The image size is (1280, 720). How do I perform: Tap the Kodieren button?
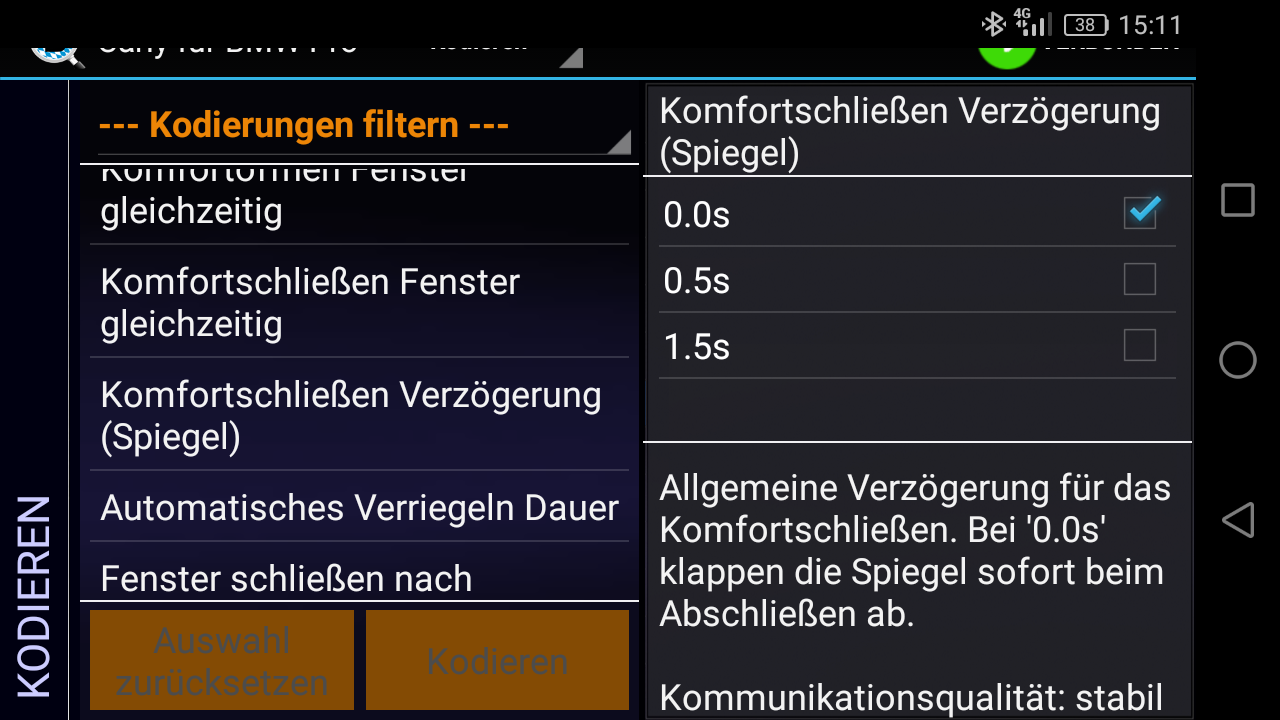pyautogui.click(x=497, y=661)
